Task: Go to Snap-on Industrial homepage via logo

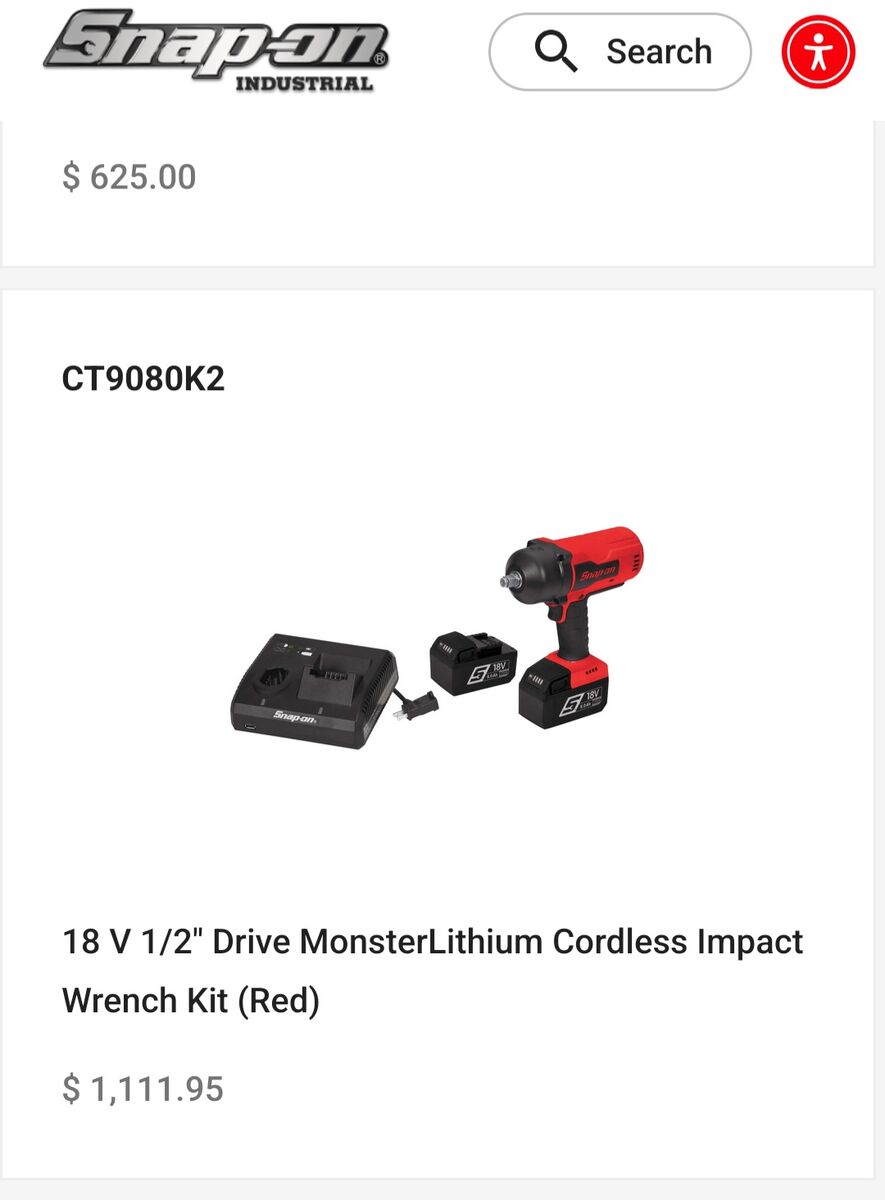Action: click(x=216, y=50)
